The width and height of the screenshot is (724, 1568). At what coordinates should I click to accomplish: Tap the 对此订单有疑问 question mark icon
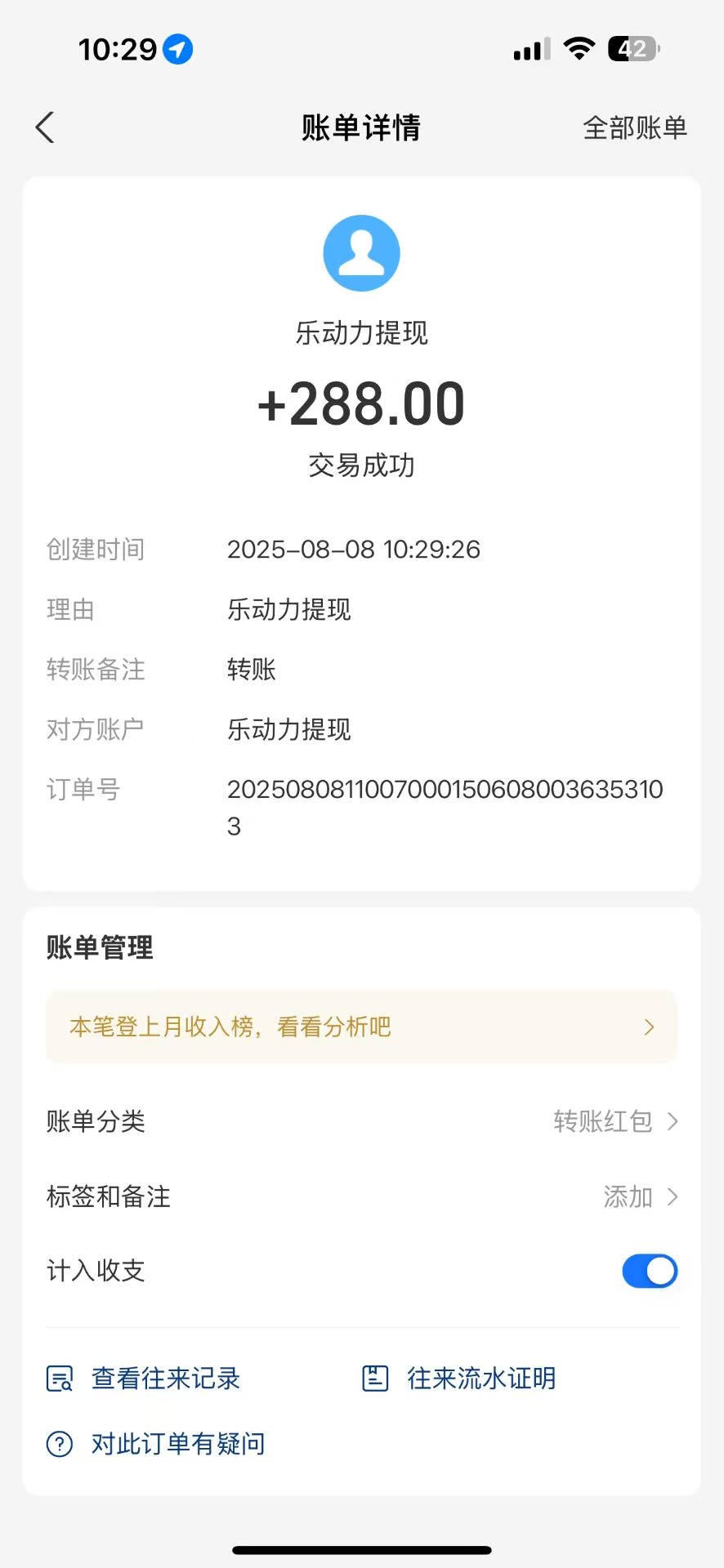tap(58, 1443)
